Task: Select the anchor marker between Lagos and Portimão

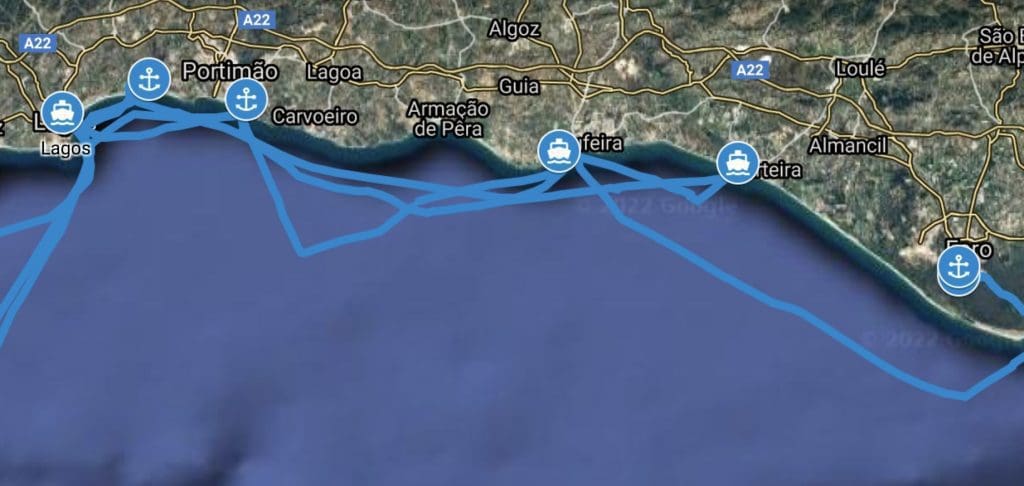Action: point(150,79)
